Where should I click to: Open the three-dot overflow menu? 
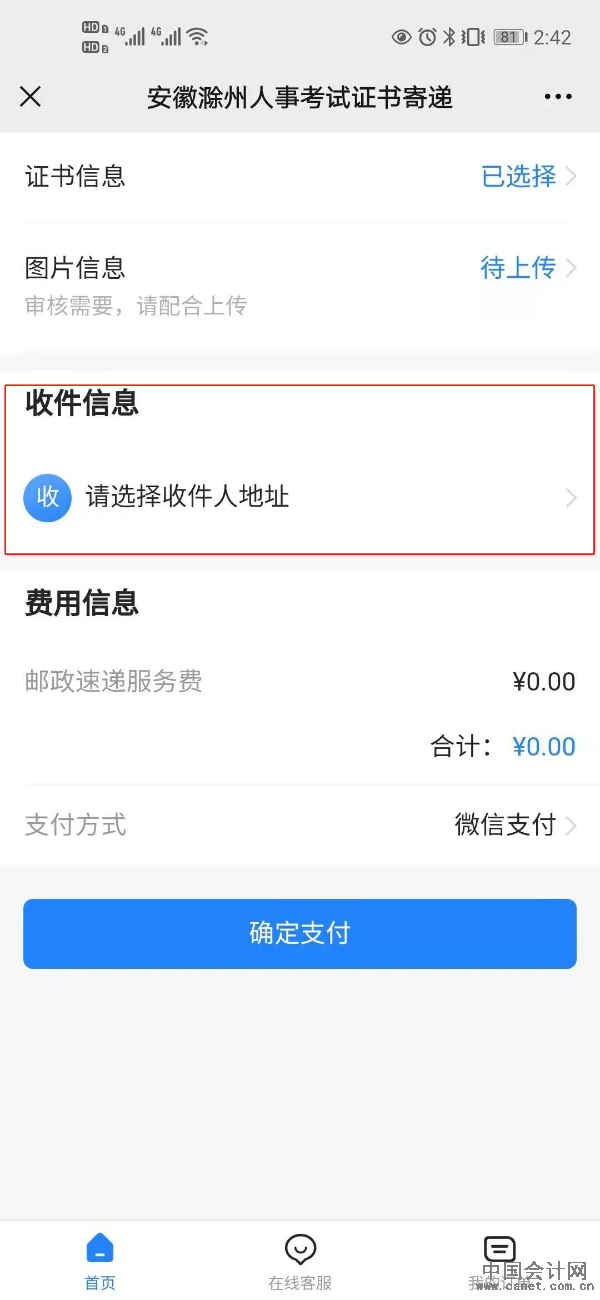[558, 97]
